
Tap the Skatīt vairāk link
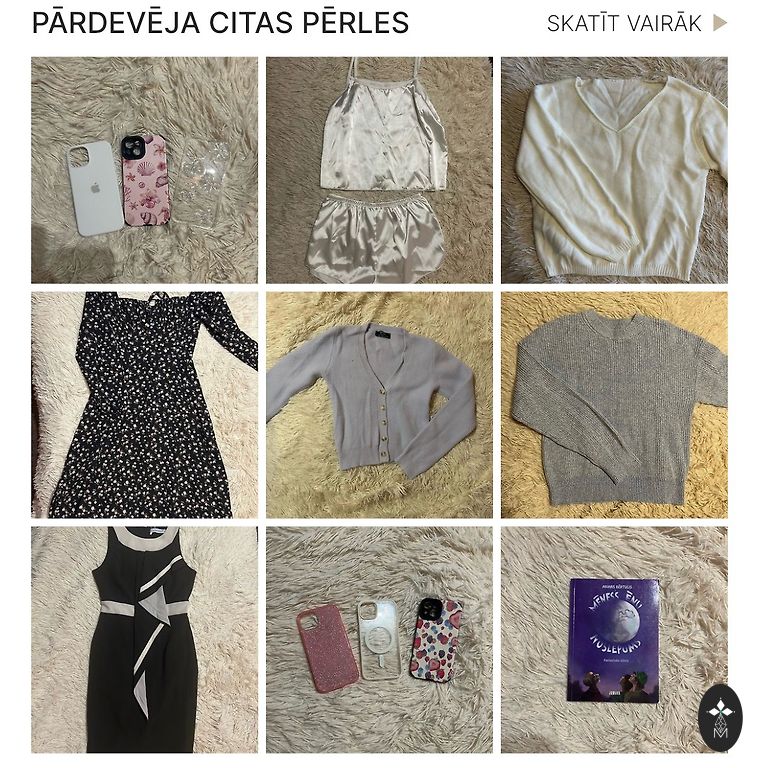click(x=636, y=23)
